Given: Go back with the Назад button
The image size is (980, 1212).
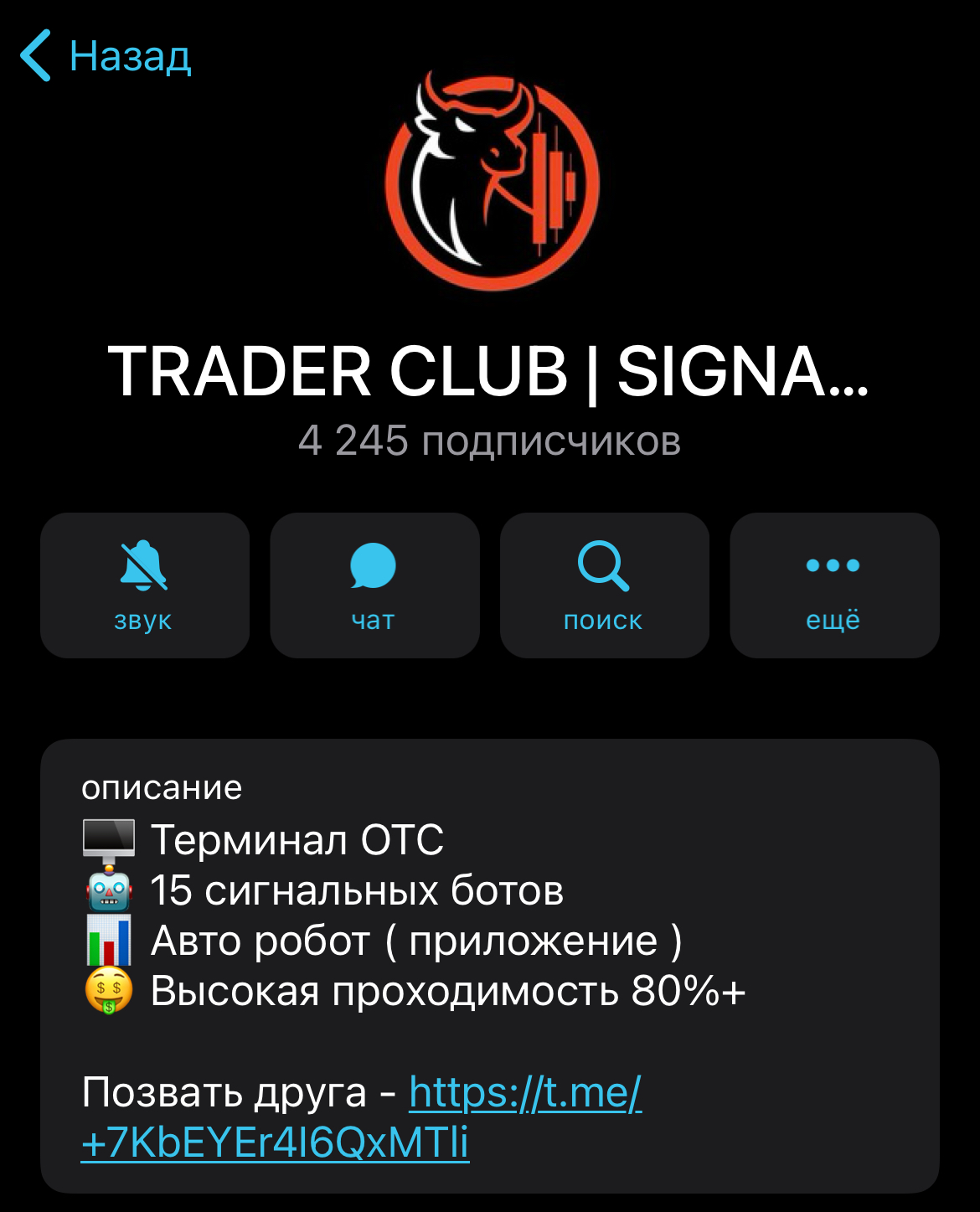Looking at the screenshot, I should (106, 56).
